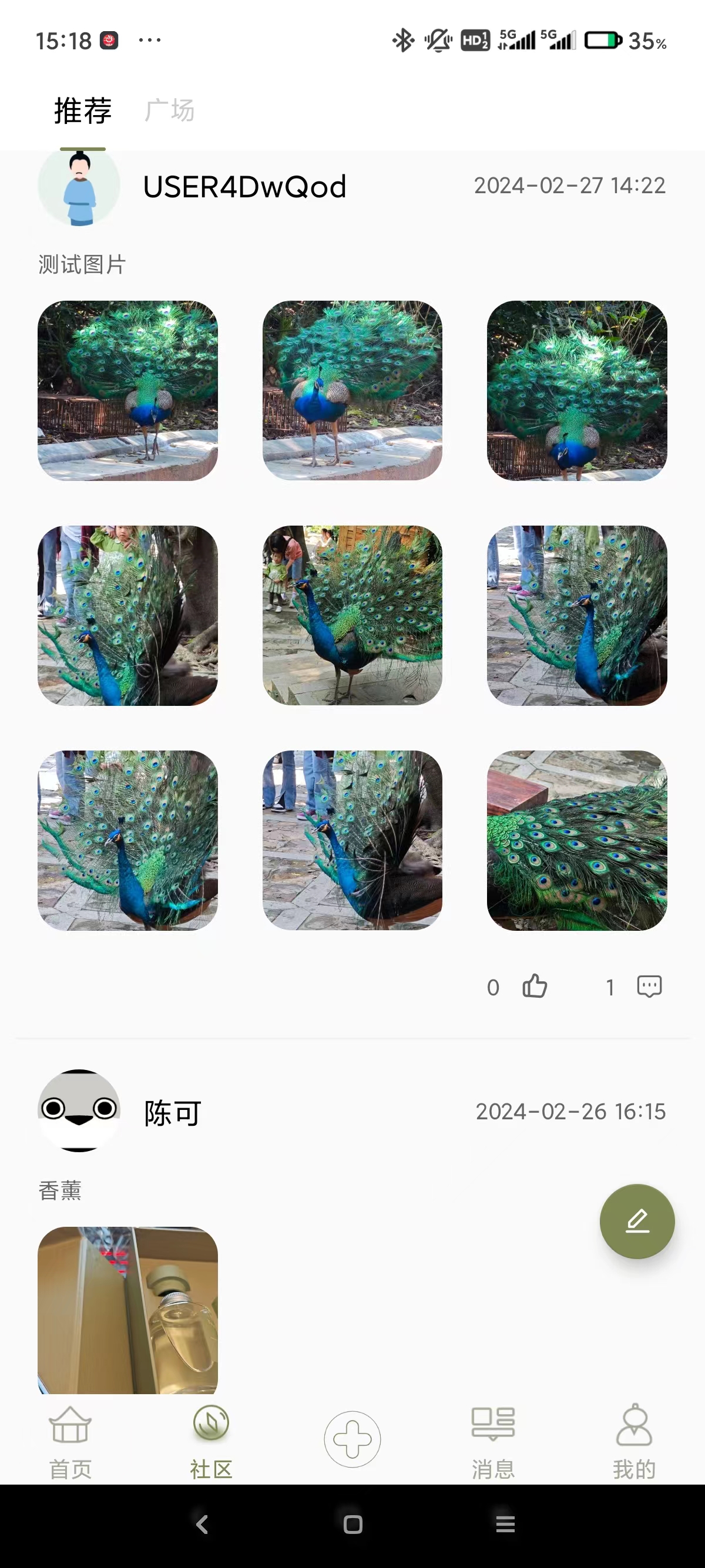Open comments on USER4DwQod's post

(x=649, y=986)
